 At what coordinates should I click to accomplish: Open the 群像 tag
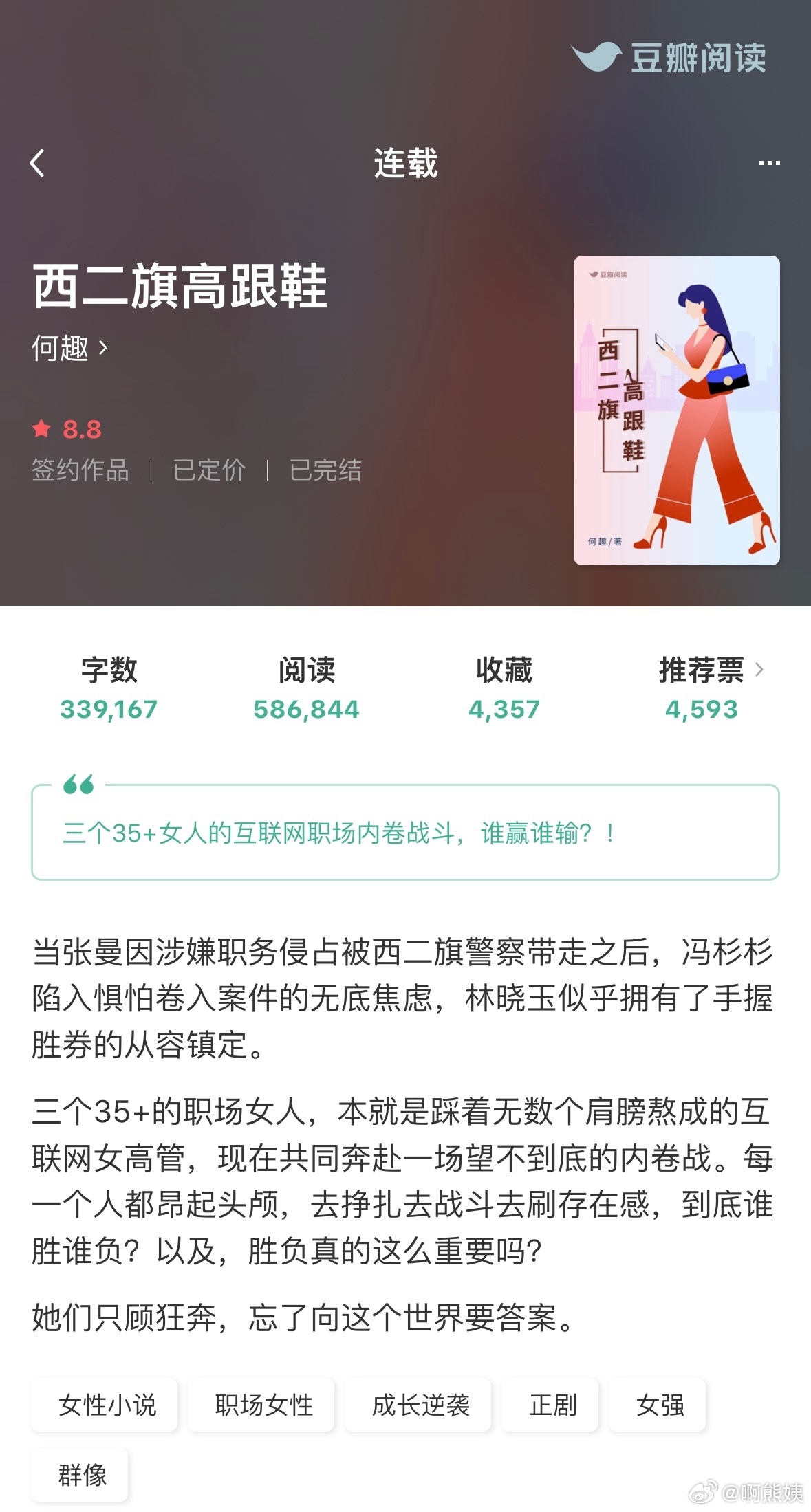pos(80,1476)
